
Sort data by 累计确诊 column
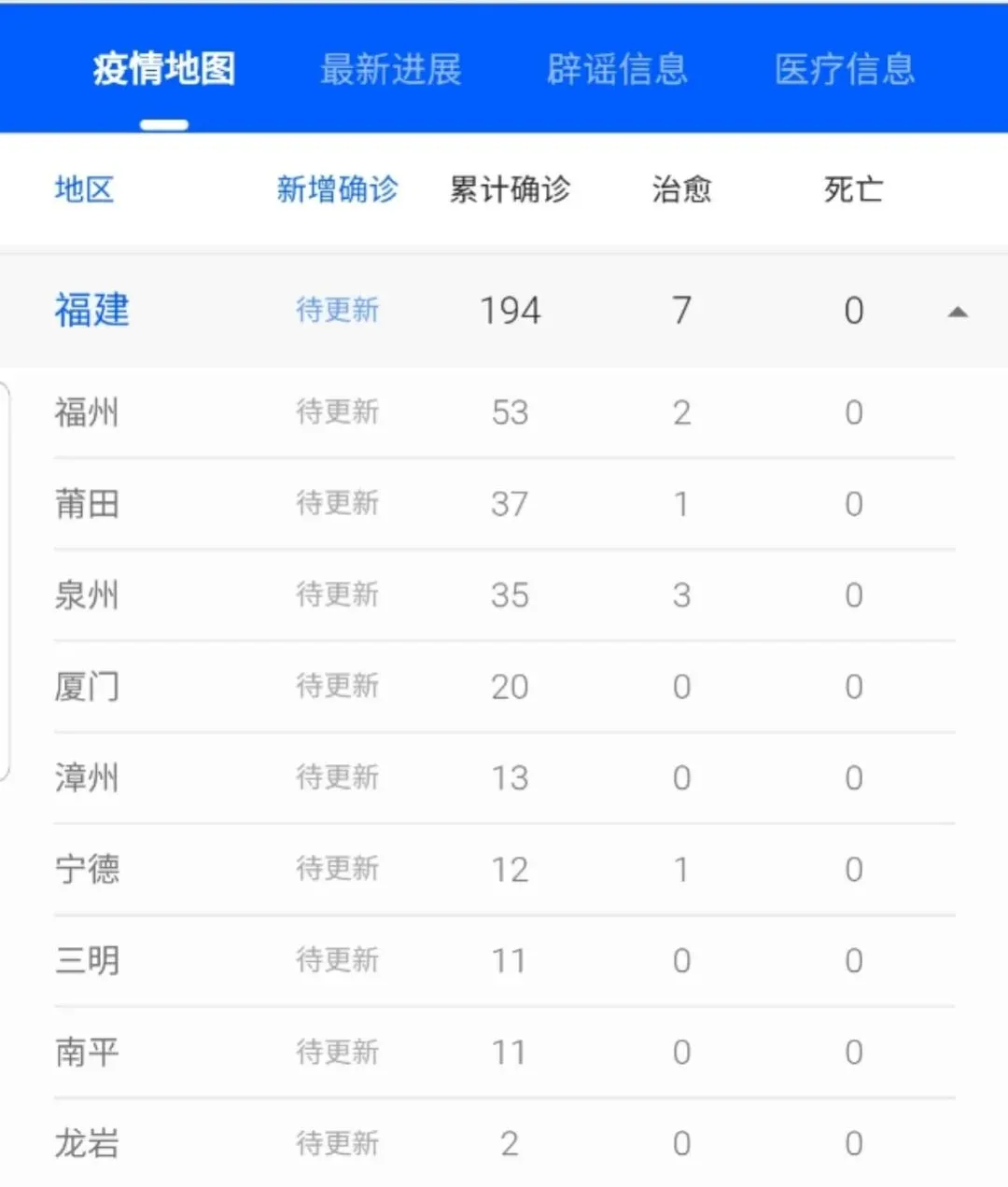tap(510, 189)
